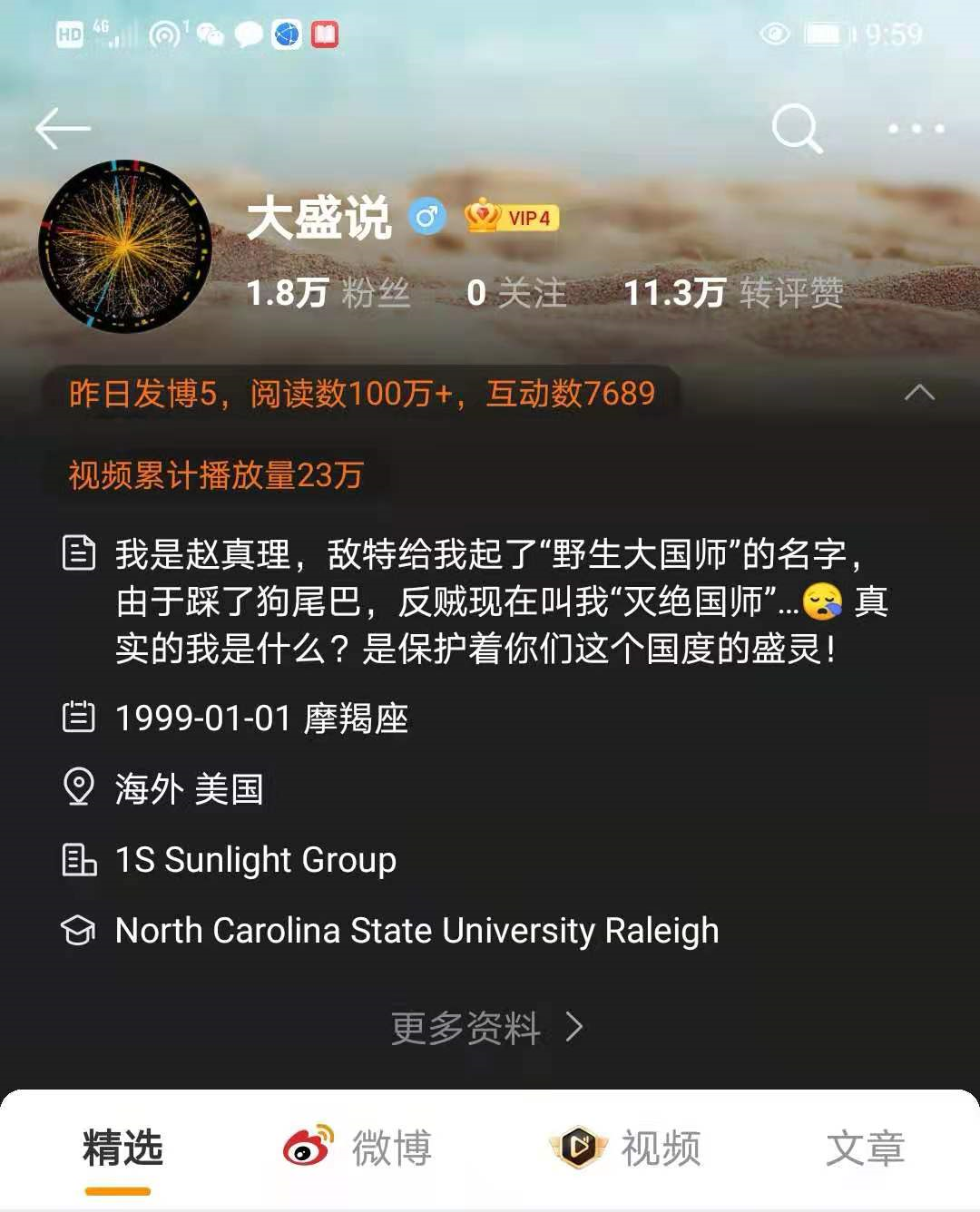
Task: Switch to the 微博 tab
Action: click(358, 1148)
